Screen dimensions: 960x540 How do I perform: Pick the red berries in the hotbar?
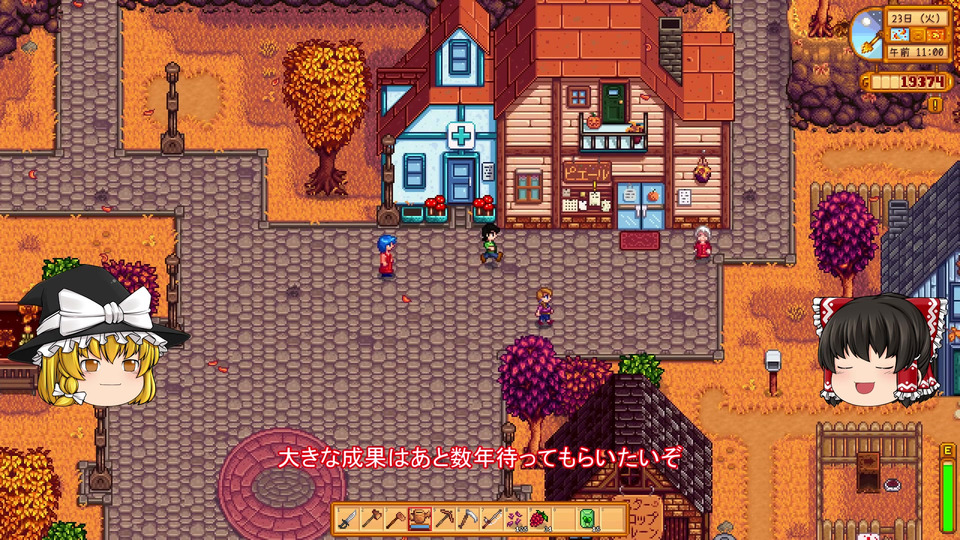pyautogui.click(x=540, y=519)
